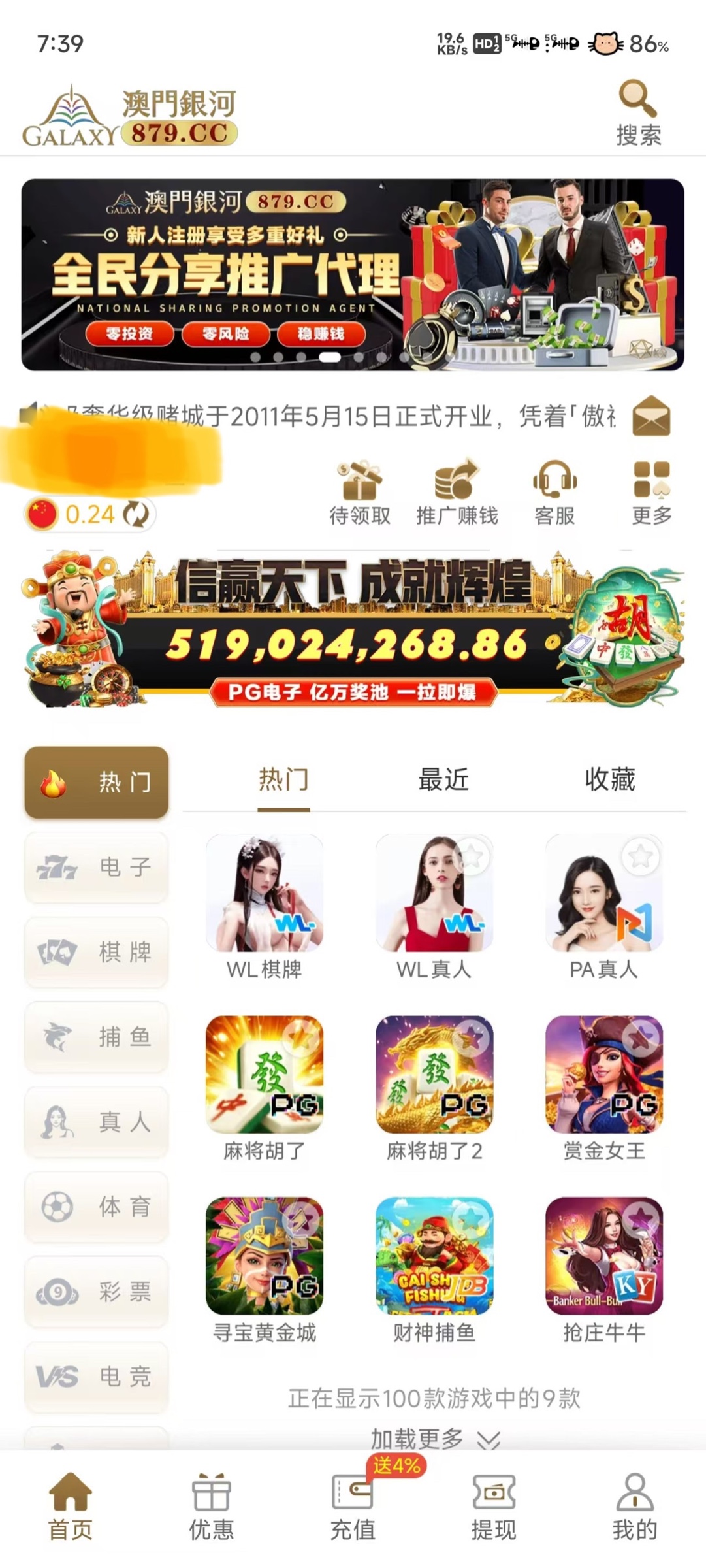Open the 更多 menu

click(x=651, y=493)
